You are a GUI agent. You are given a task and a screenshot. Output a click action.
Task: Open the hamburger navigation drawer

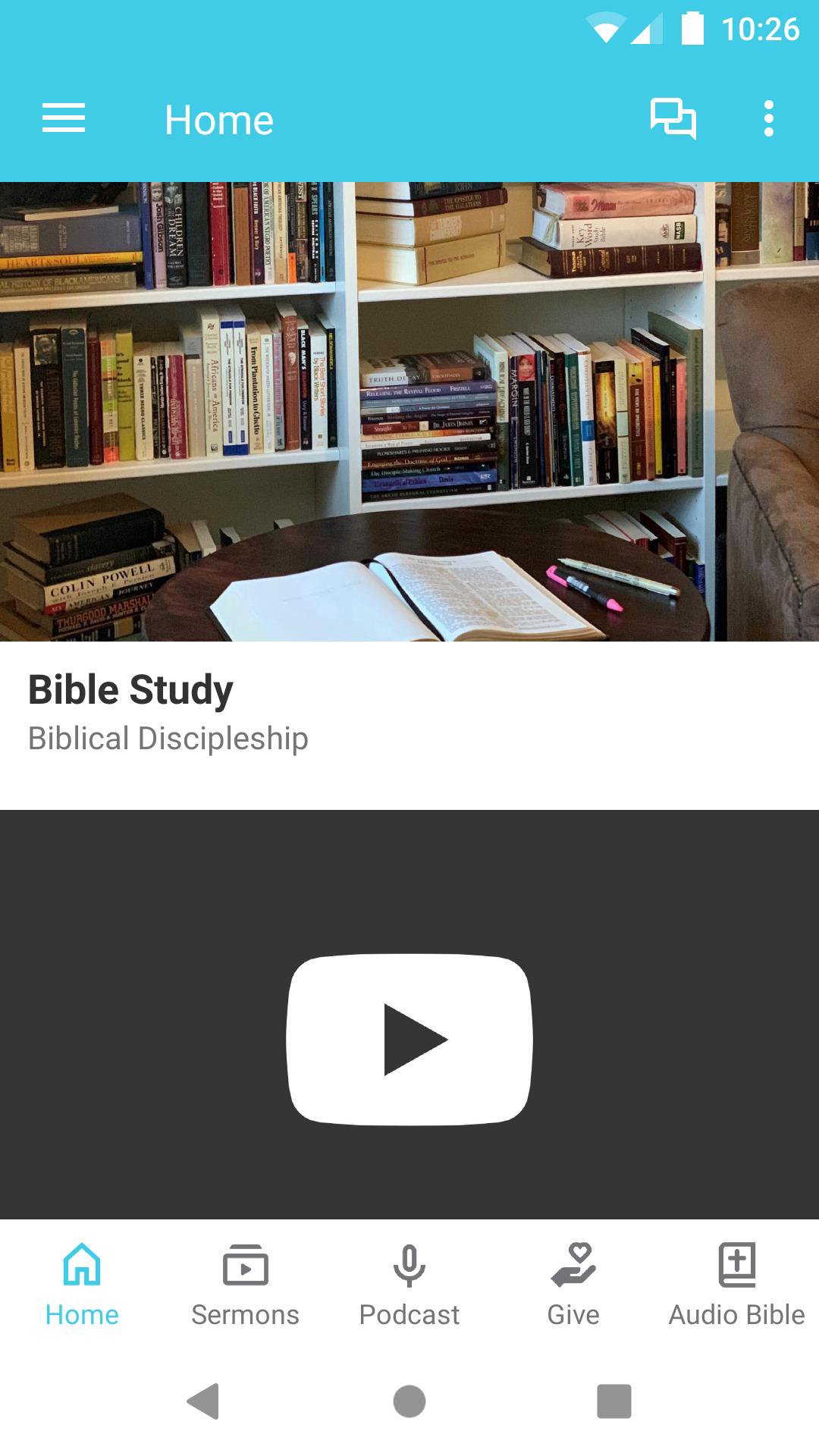[64, 119]
